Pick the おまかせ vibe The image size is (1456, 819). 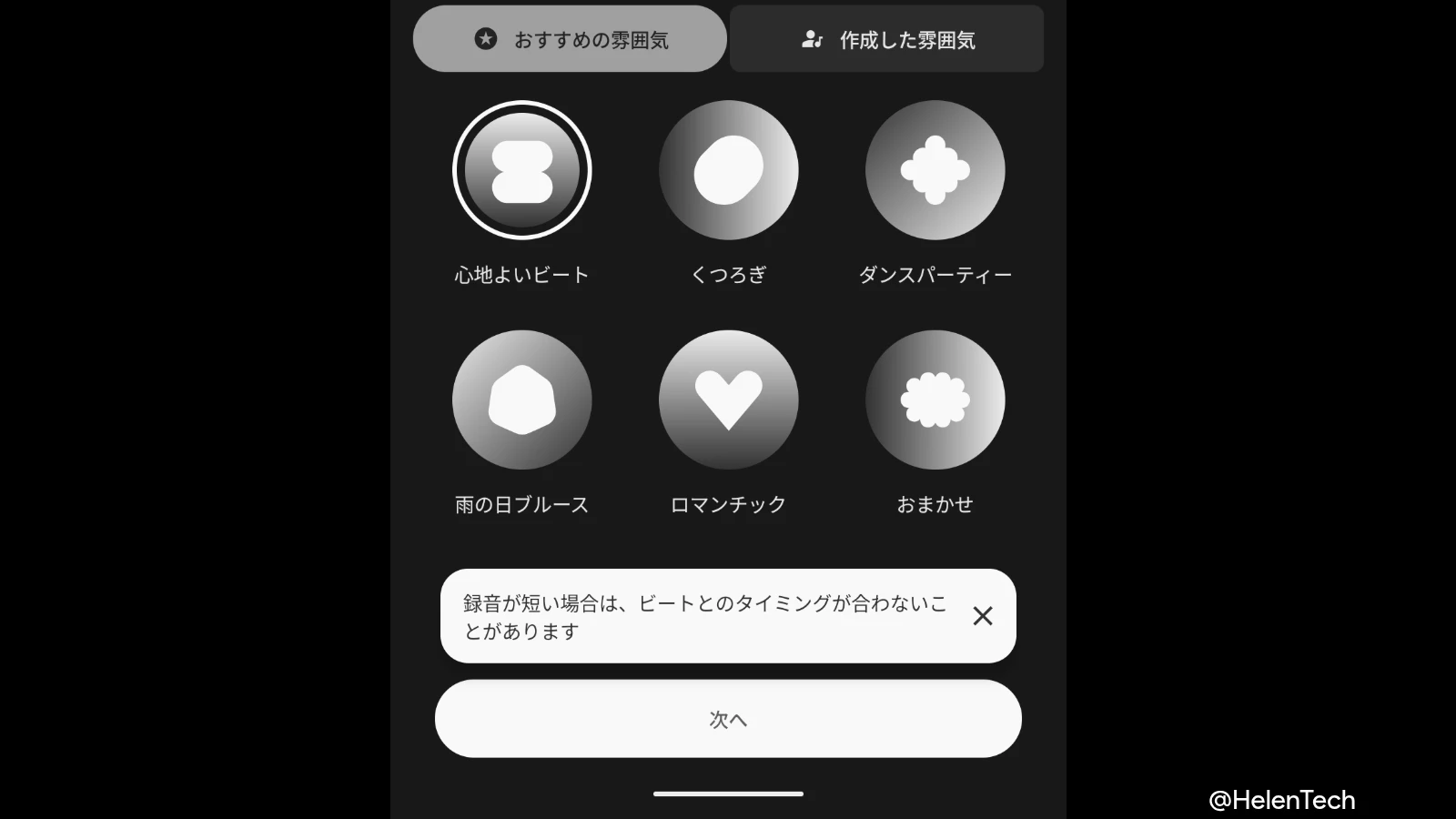[935, 400]
